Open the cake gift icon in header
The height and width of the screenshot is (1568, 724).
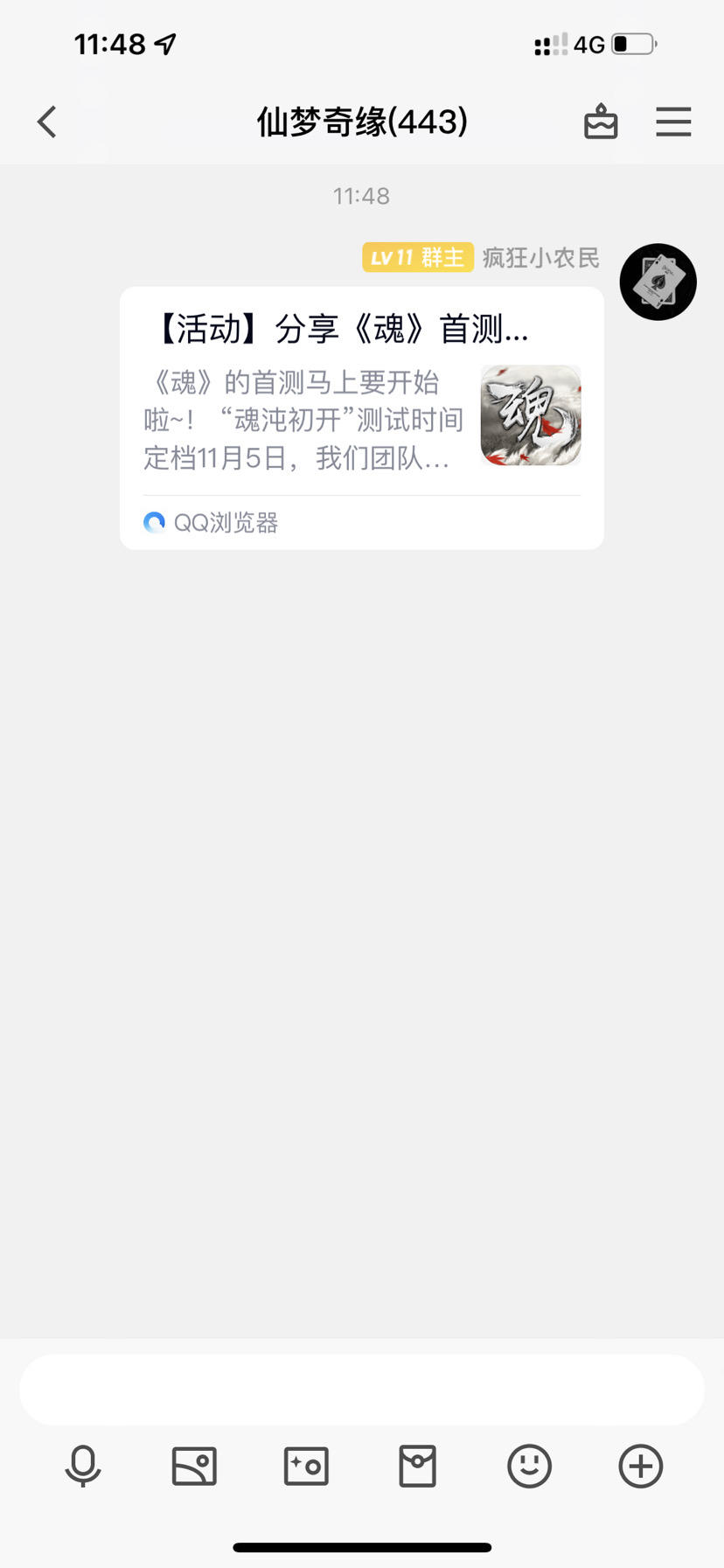pyautogui.click(x=601, y=122)
